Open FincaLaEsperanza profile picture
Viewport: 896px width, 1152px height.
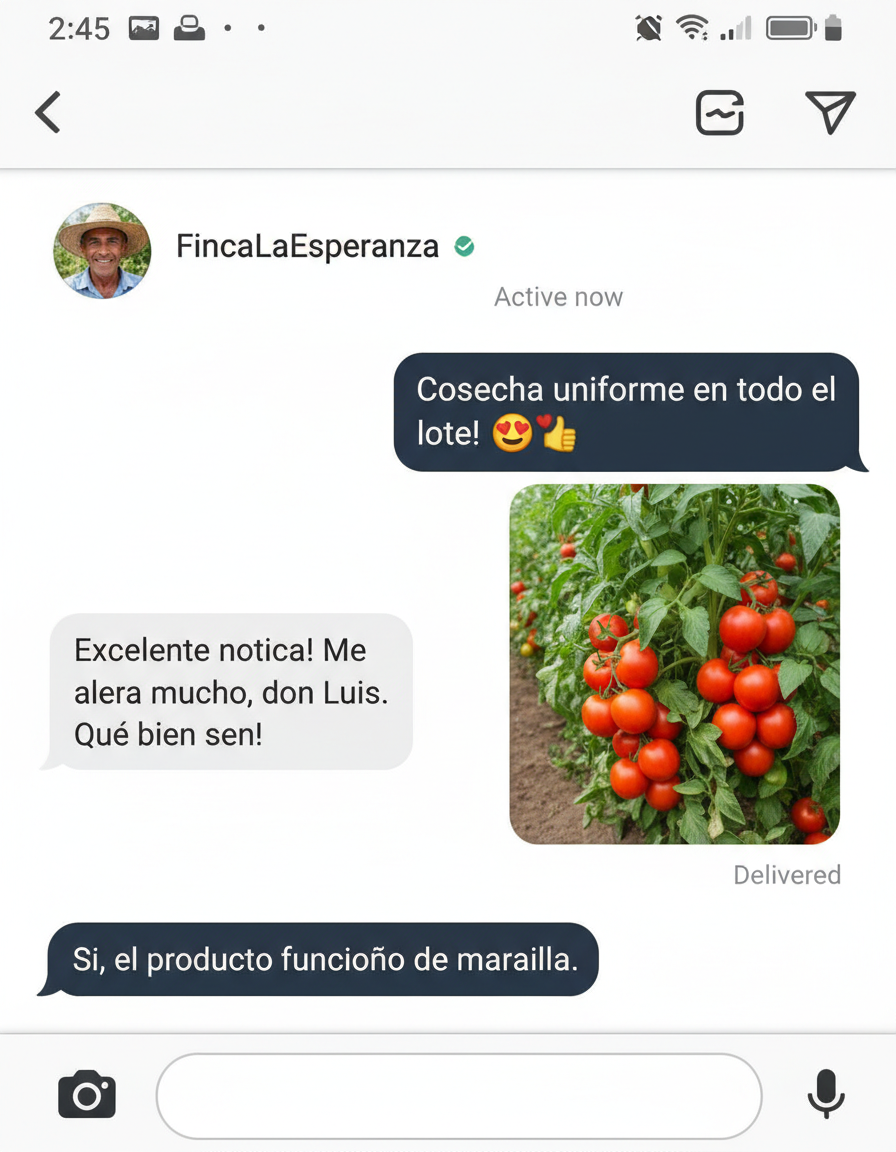[x=102, y=251]
